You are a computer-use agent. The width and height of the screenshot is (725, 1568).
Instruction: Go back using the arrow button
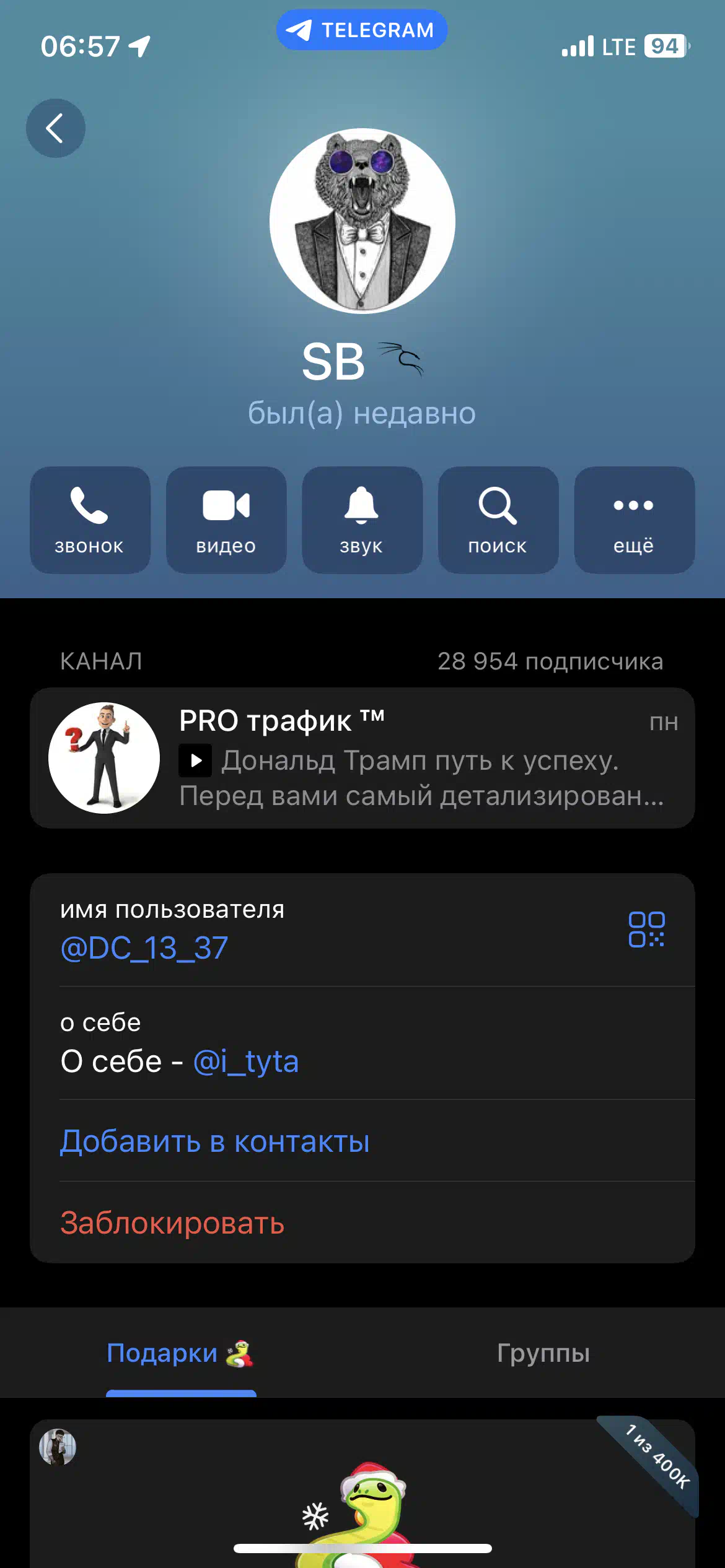(55, 128)
